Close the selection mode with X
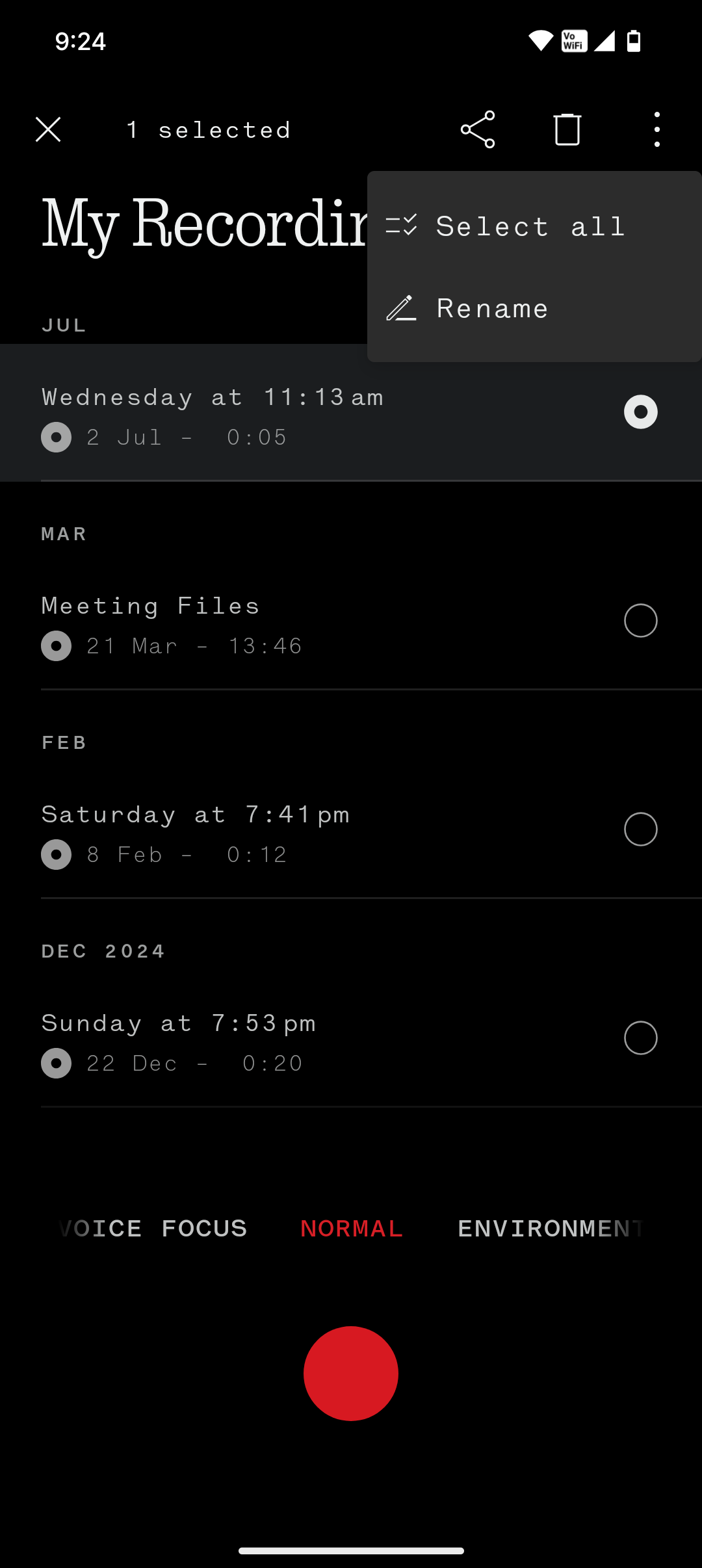The height and width of the screenshot is (1568, 702). click(48, 129)
